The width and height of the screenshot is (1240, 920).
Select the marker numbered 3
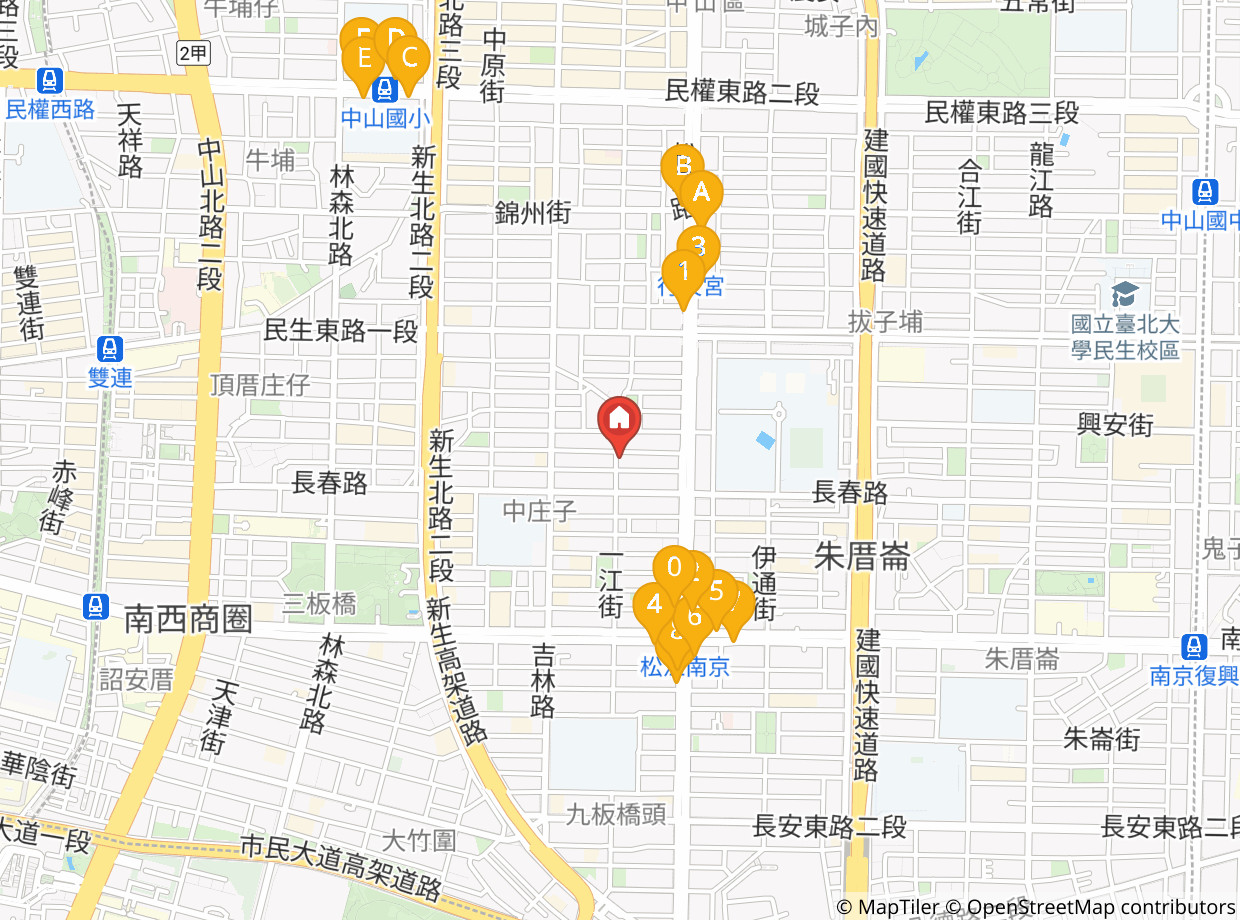click(700, 245)
